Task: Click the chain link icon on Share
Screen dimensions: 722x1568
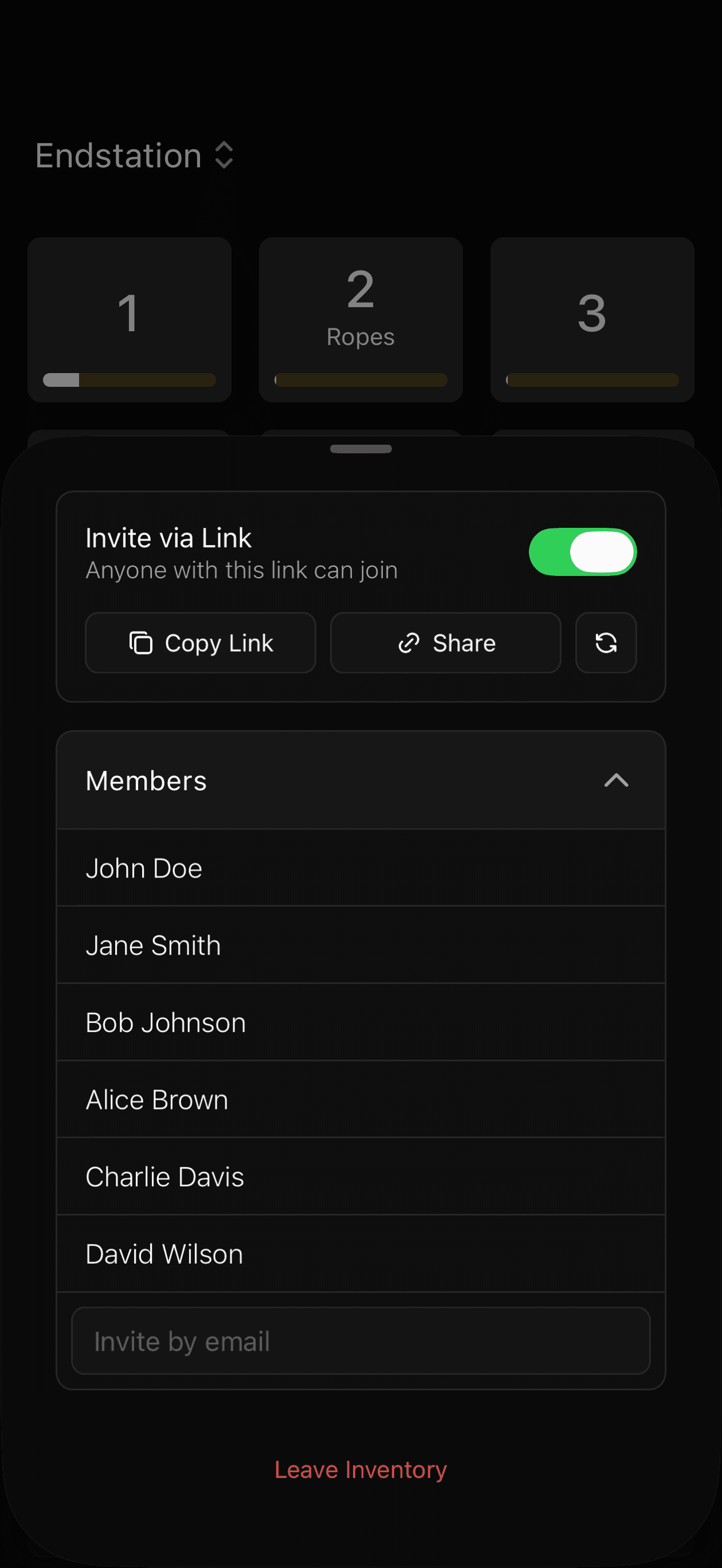Action: 407,643
